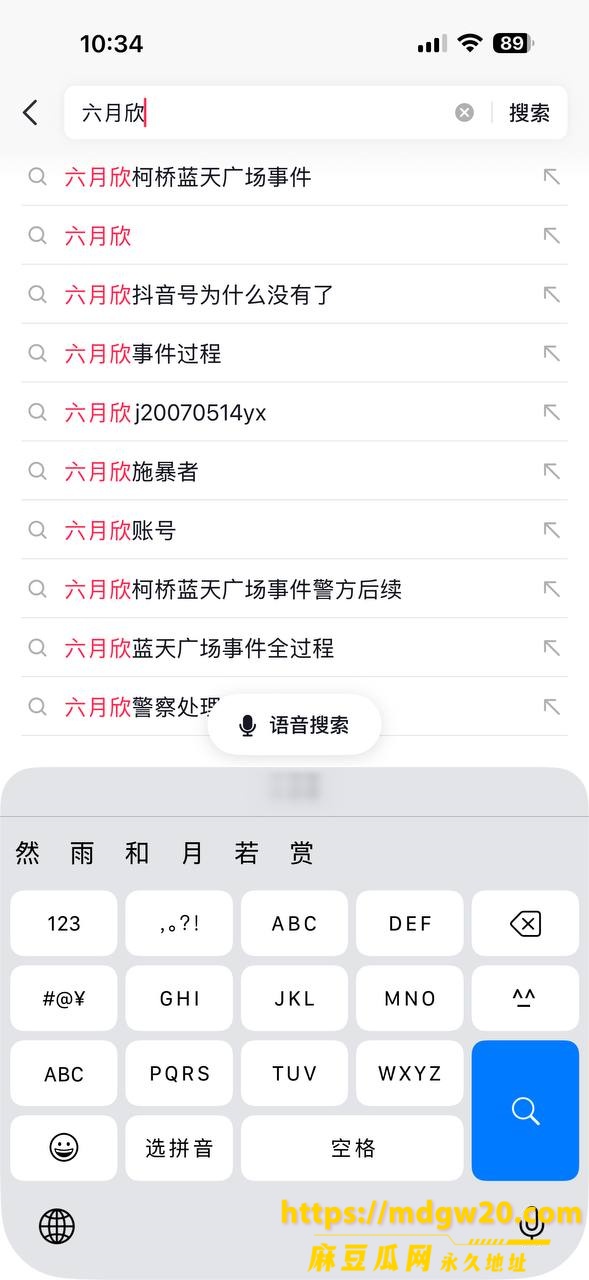Open suggestion 六月欣账号
The width and height of the screenshot is (589, 1280).
coord(294,531)
